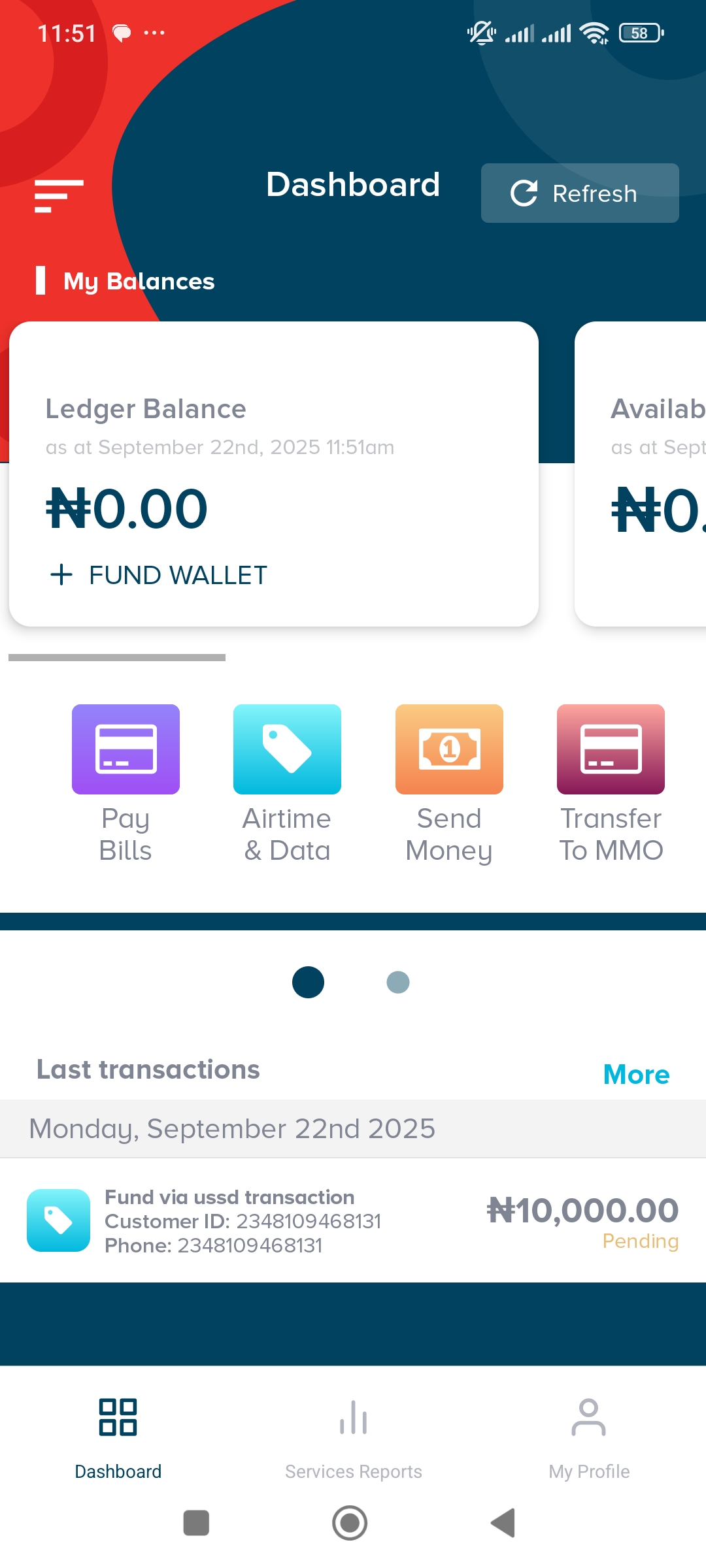Open the pending ₦10,000.00 USSD transaction
This screenshot has height=1568, width=706.
pyautogui.click(x=353, y=1220)
